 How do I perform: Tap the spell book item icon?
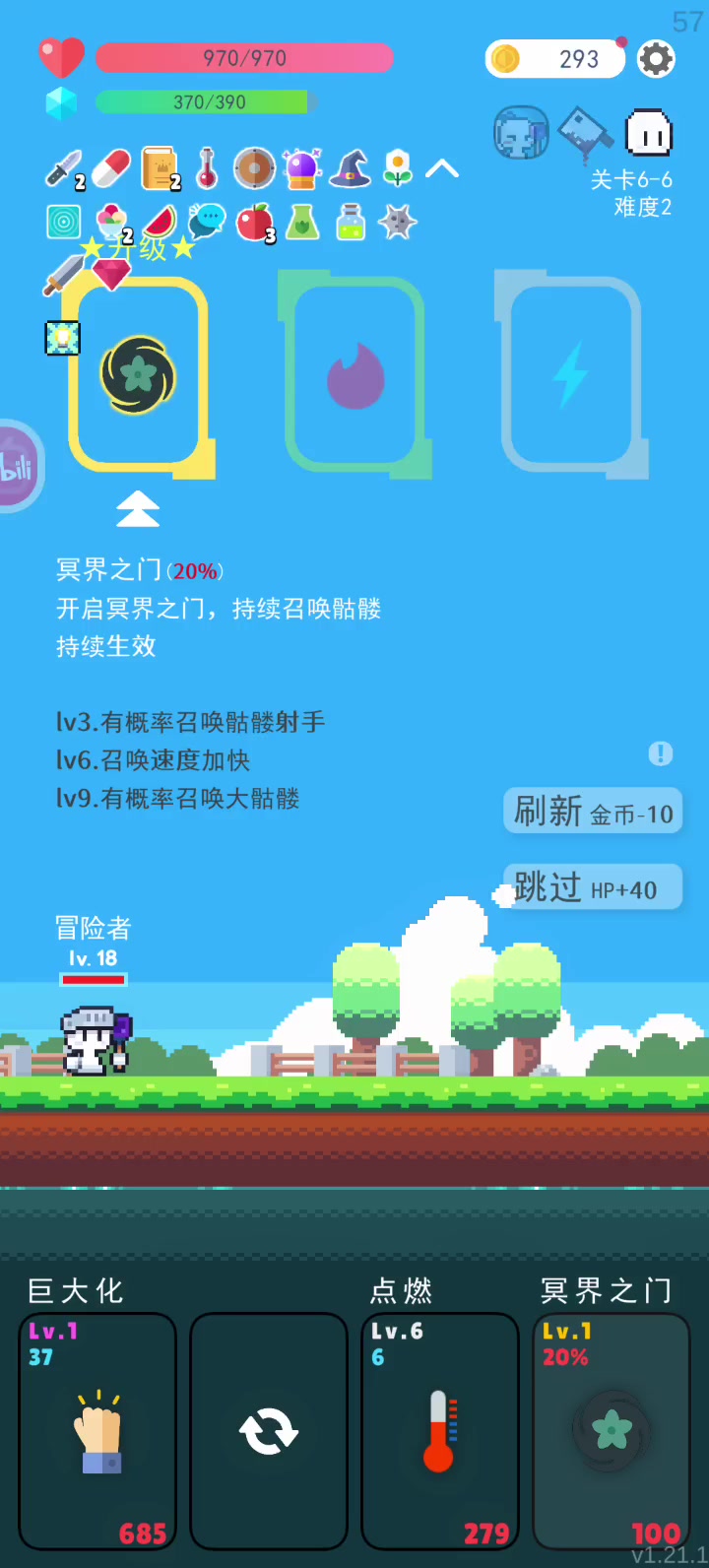(x=160, y=168)
